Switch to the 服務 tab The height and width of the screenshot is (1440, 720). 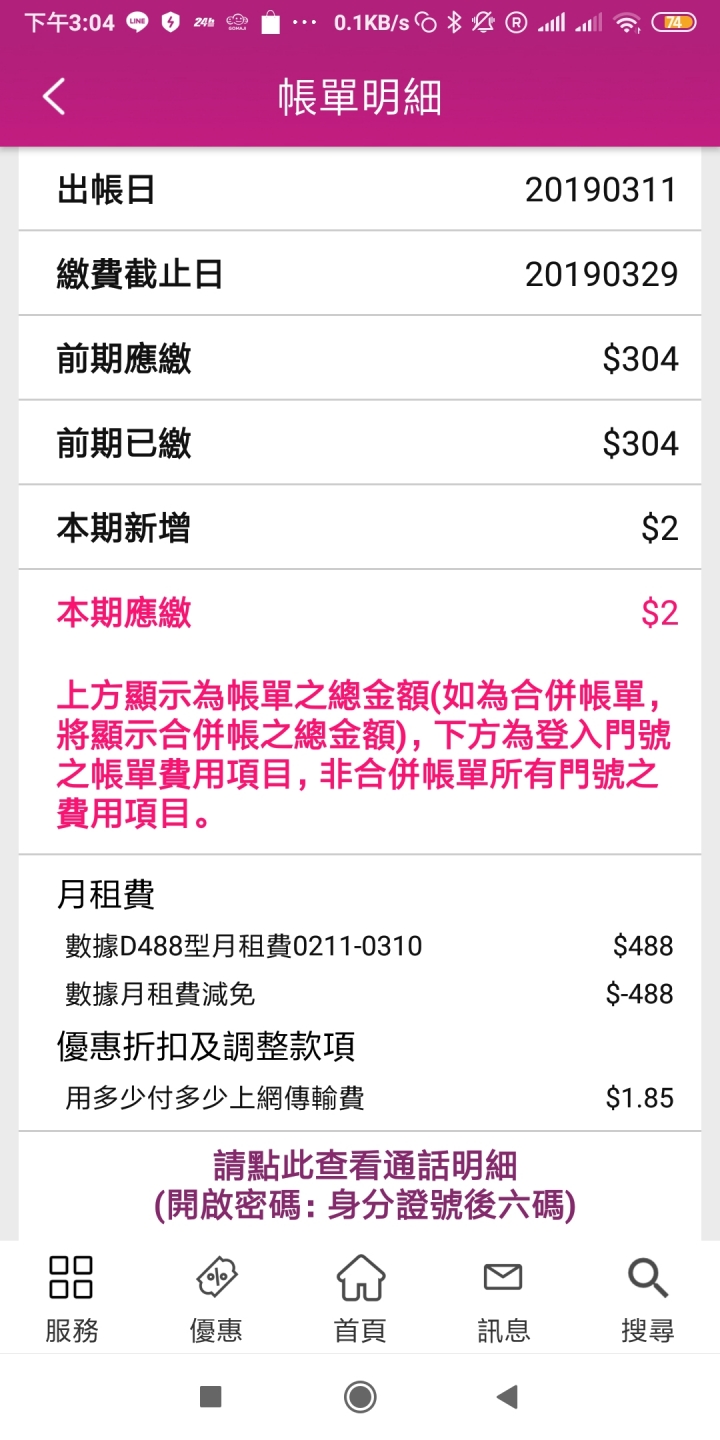point(72,1299)
